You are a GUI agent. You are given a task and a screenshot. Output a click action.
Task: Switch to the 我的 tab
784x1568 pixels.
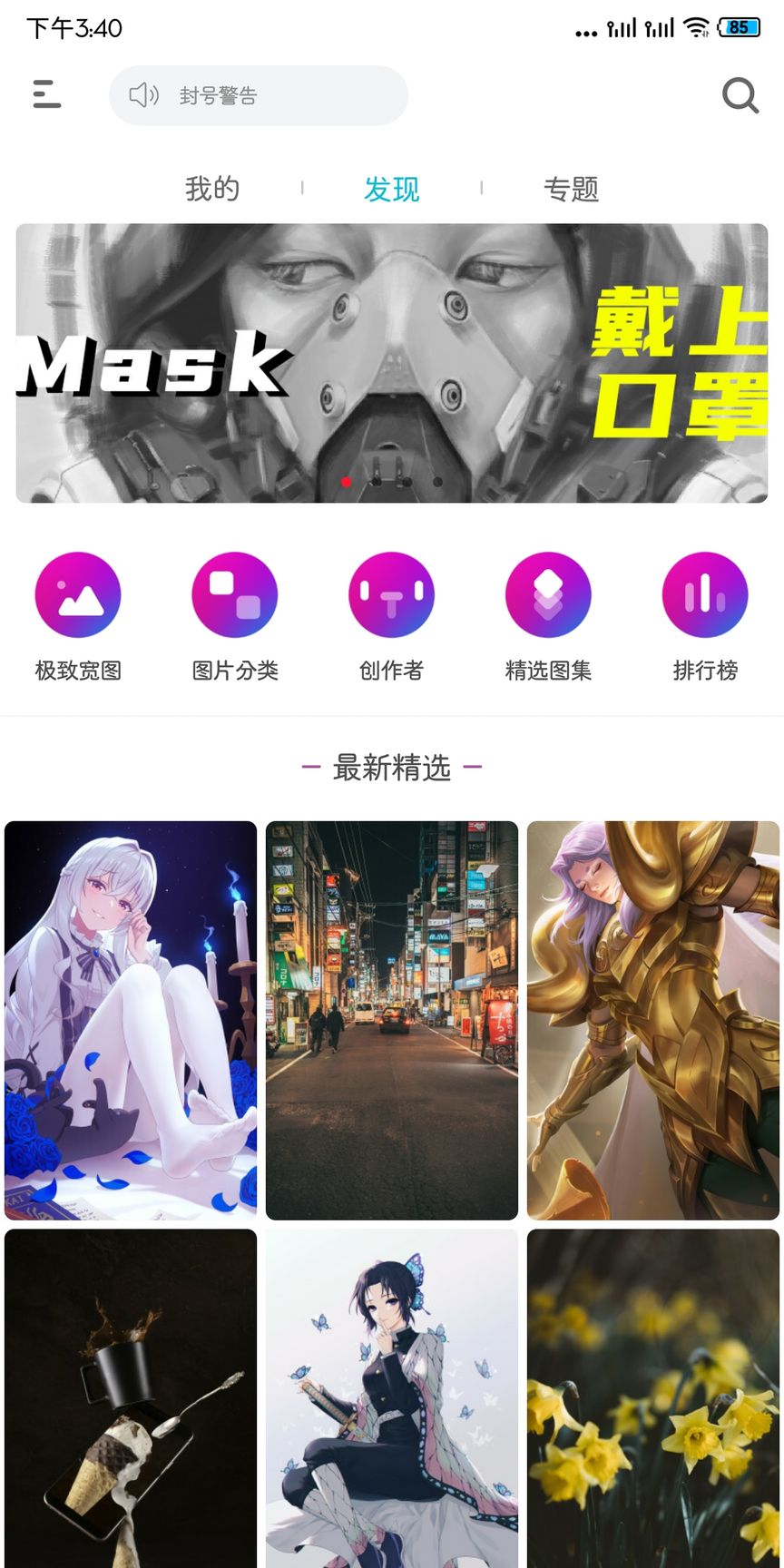click(212, 189)
